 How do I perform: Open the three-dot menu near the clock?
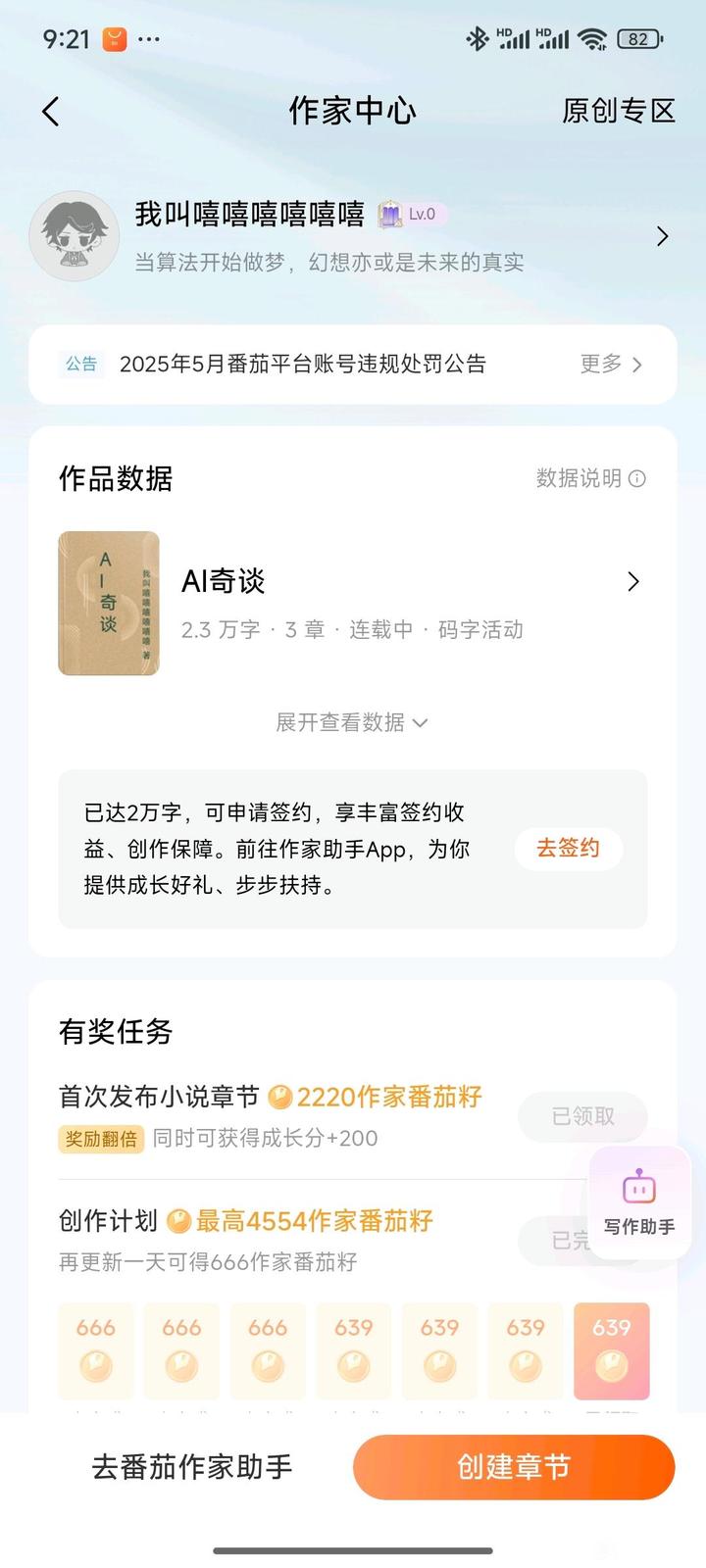coord(149,37)
